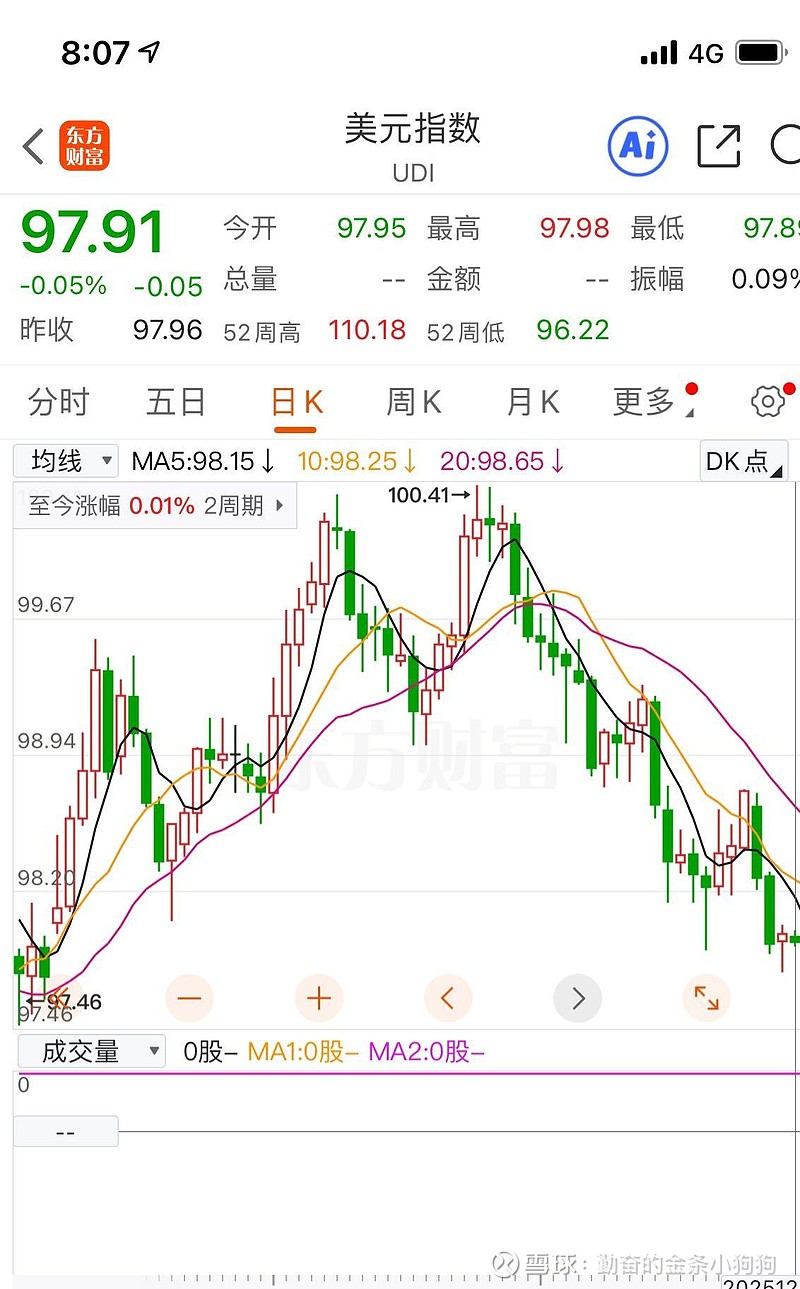This screenshot has width=800, height=1289.
Task: Switch to the 周K weekly chart tab
Action: pyautogui.click(x=412, y=399)
